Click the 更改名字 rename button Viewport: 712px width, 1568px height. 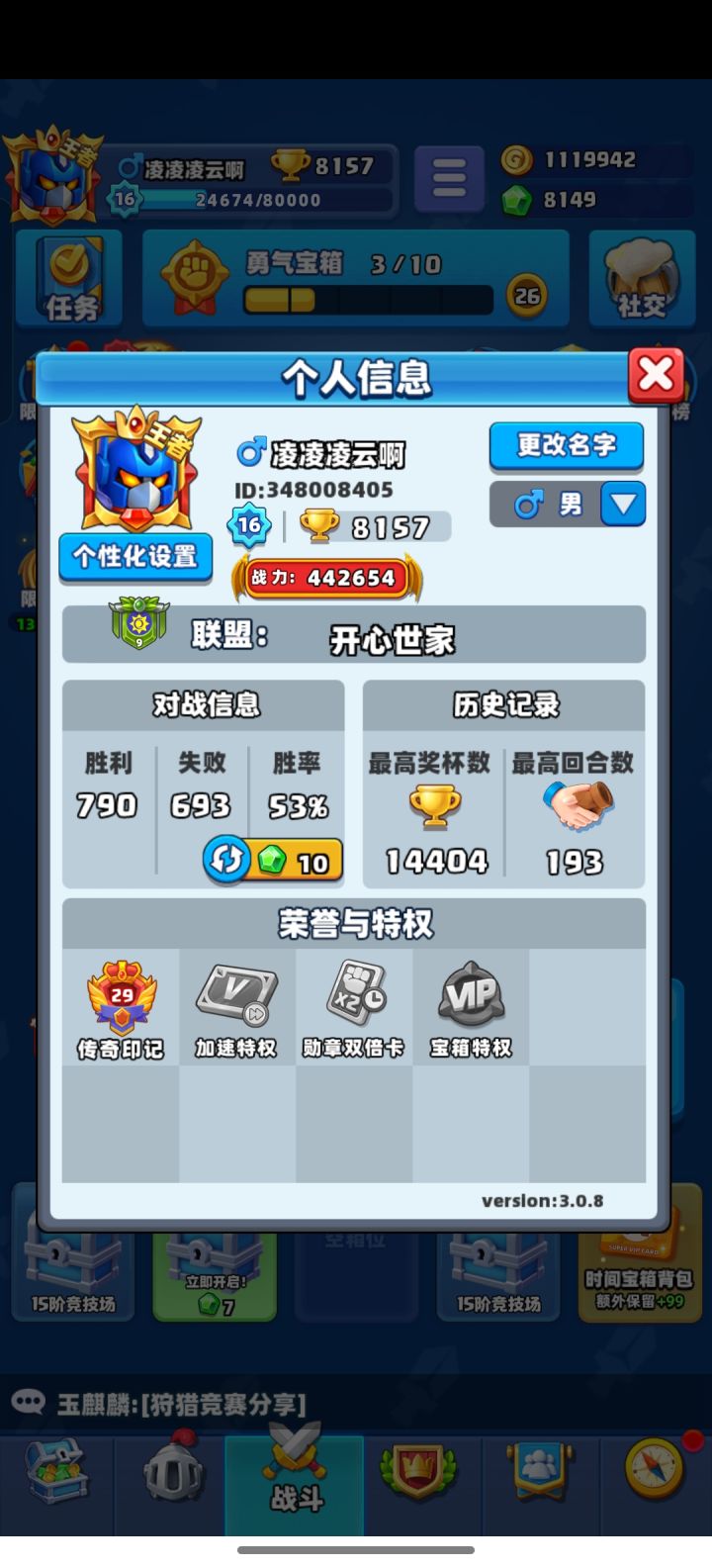[x=567, y=446]
